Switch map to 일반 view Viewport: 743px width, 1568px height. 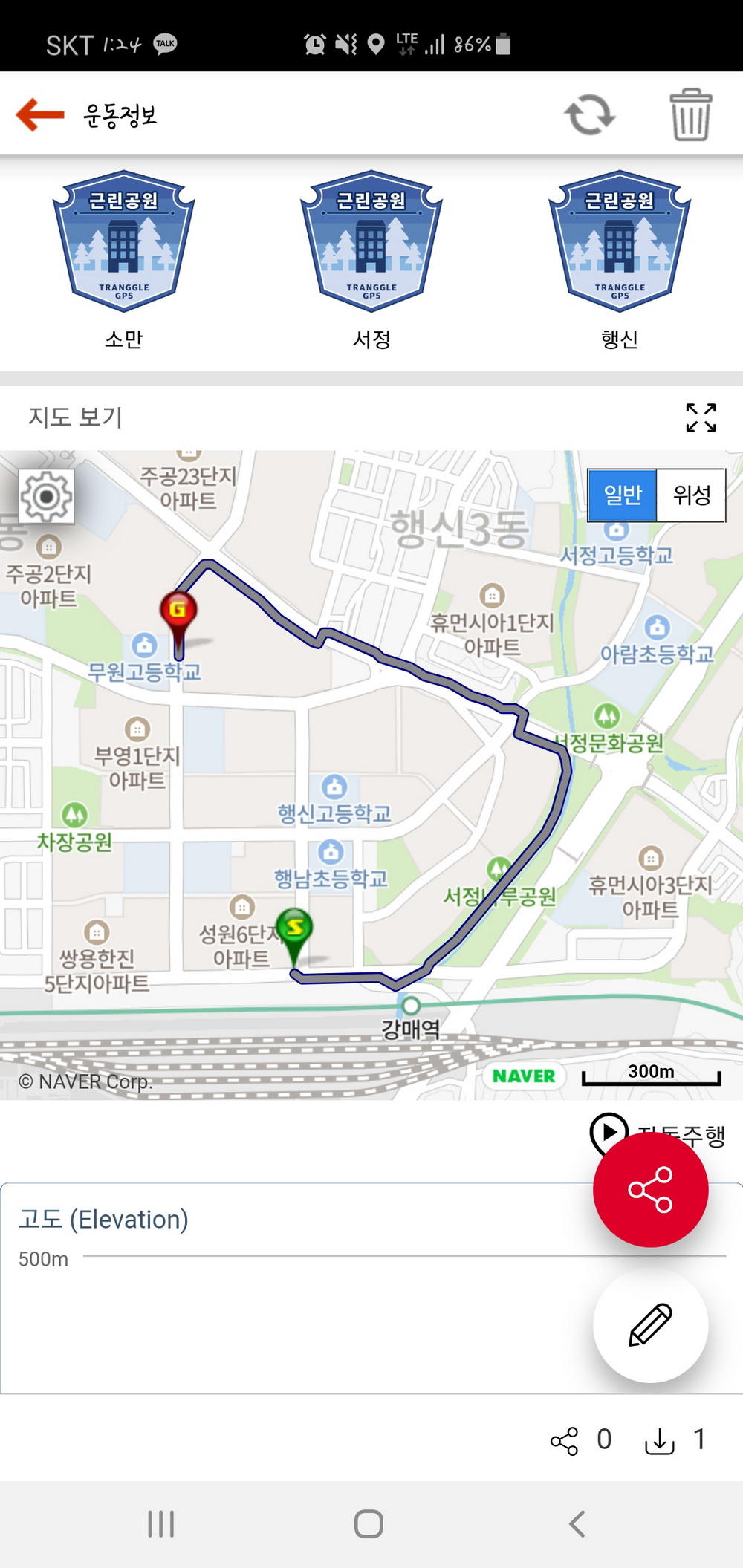[x=622, y=495]
